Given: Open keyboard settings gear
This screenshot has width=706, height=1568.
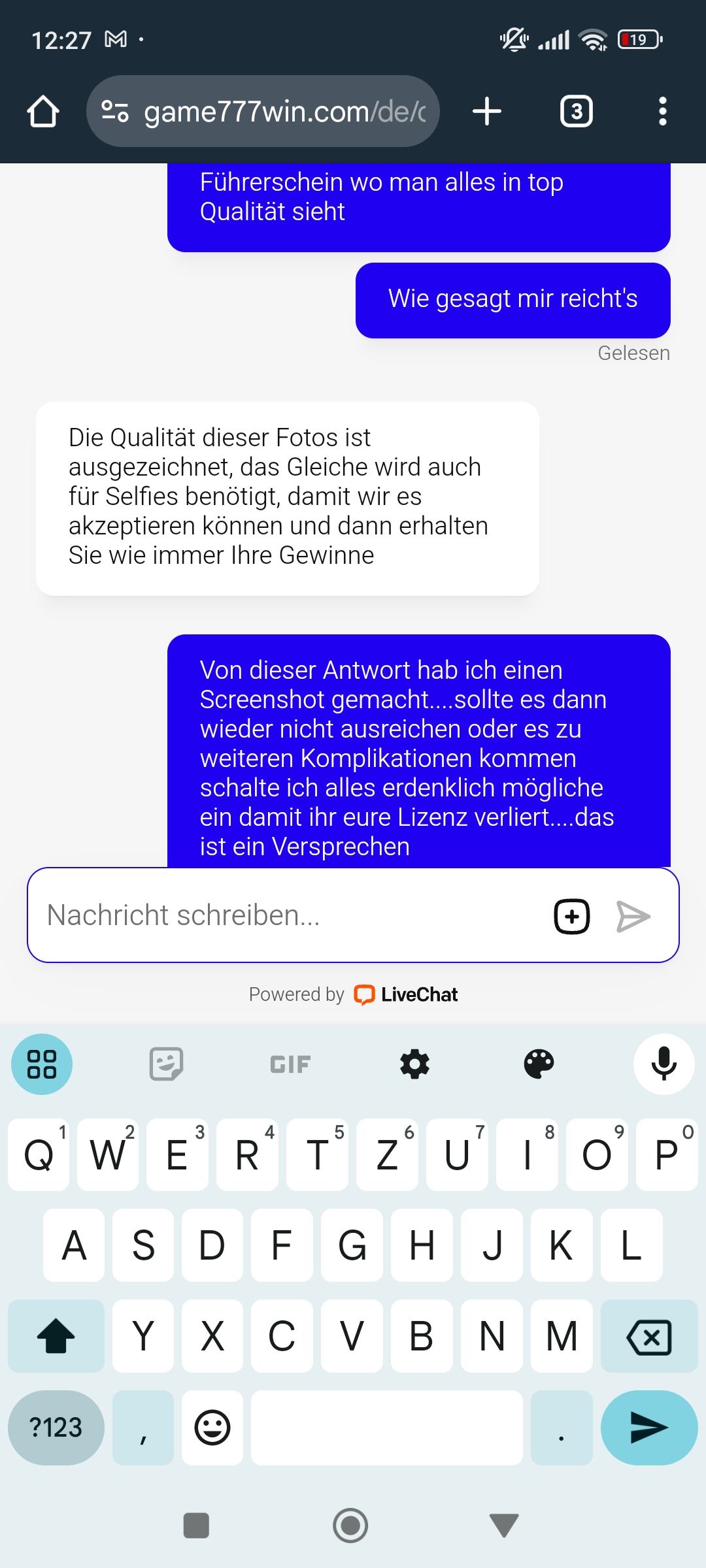Looking at the screenshot, I should click(x=414, y=1064).
